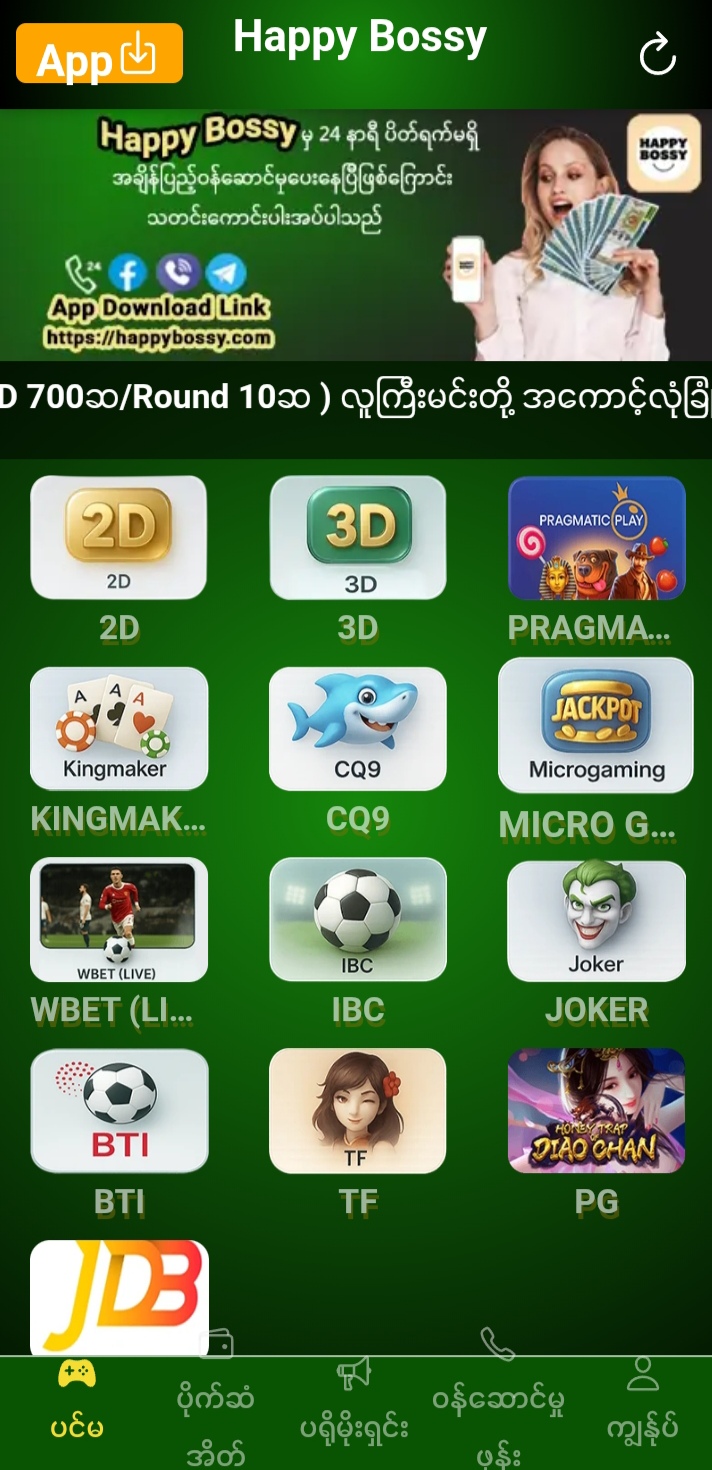Open the Kingmaker card games
The height and width of the screenshot is (1470, 712).
119,728
